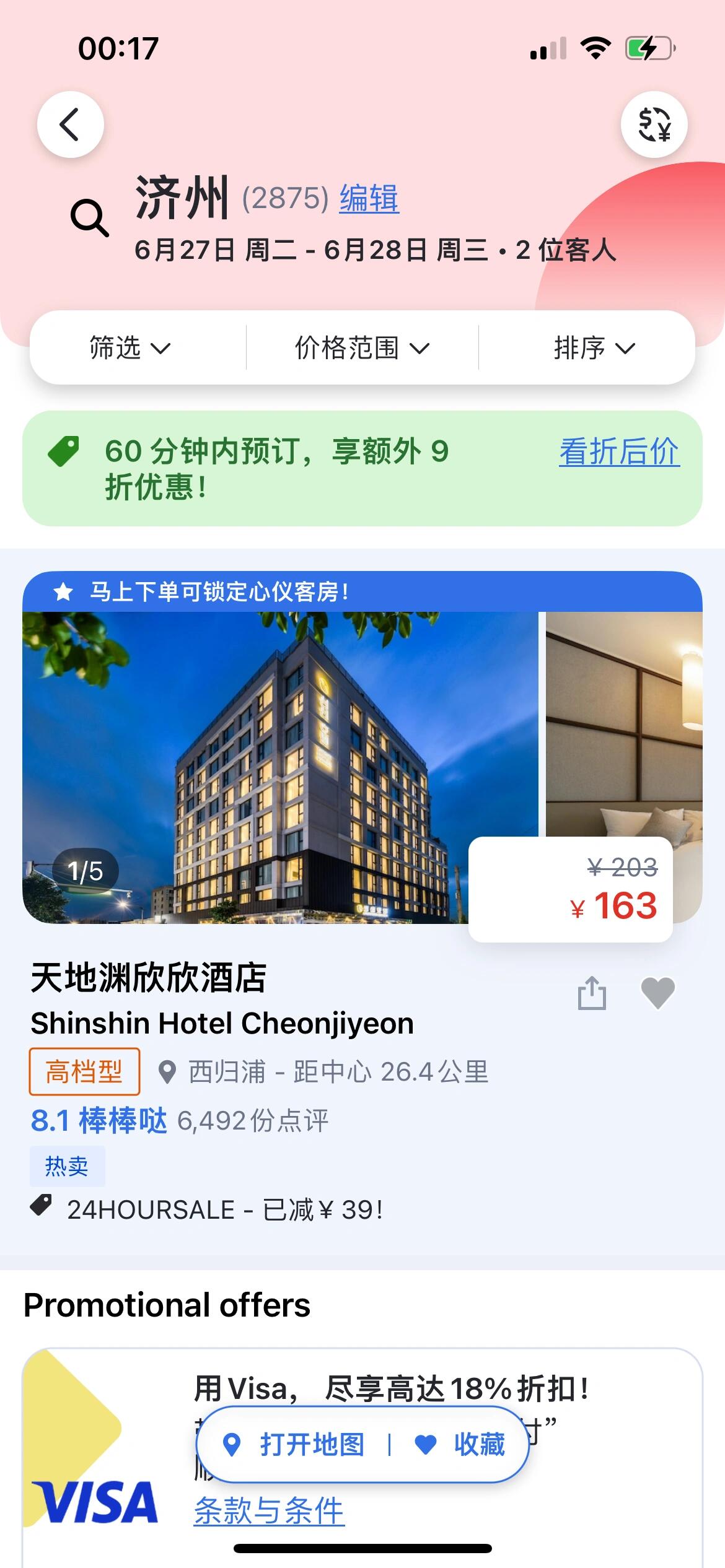This screenshot has height=1568, width=725.
Task: Tap 打开地图 to open the map
Action: tap(295, 1445)
